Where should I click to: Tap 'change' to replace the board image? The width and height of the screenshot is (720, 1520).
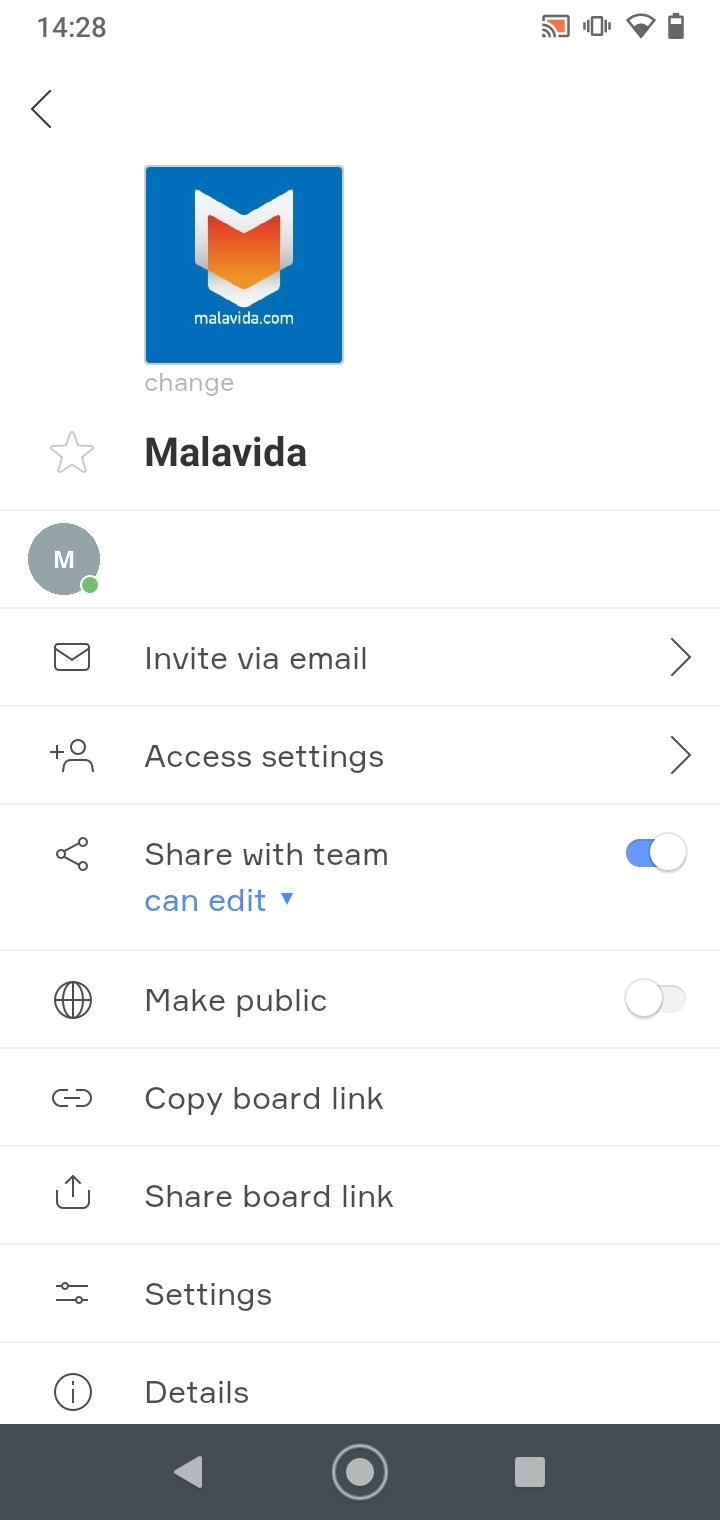pos(189,383)
